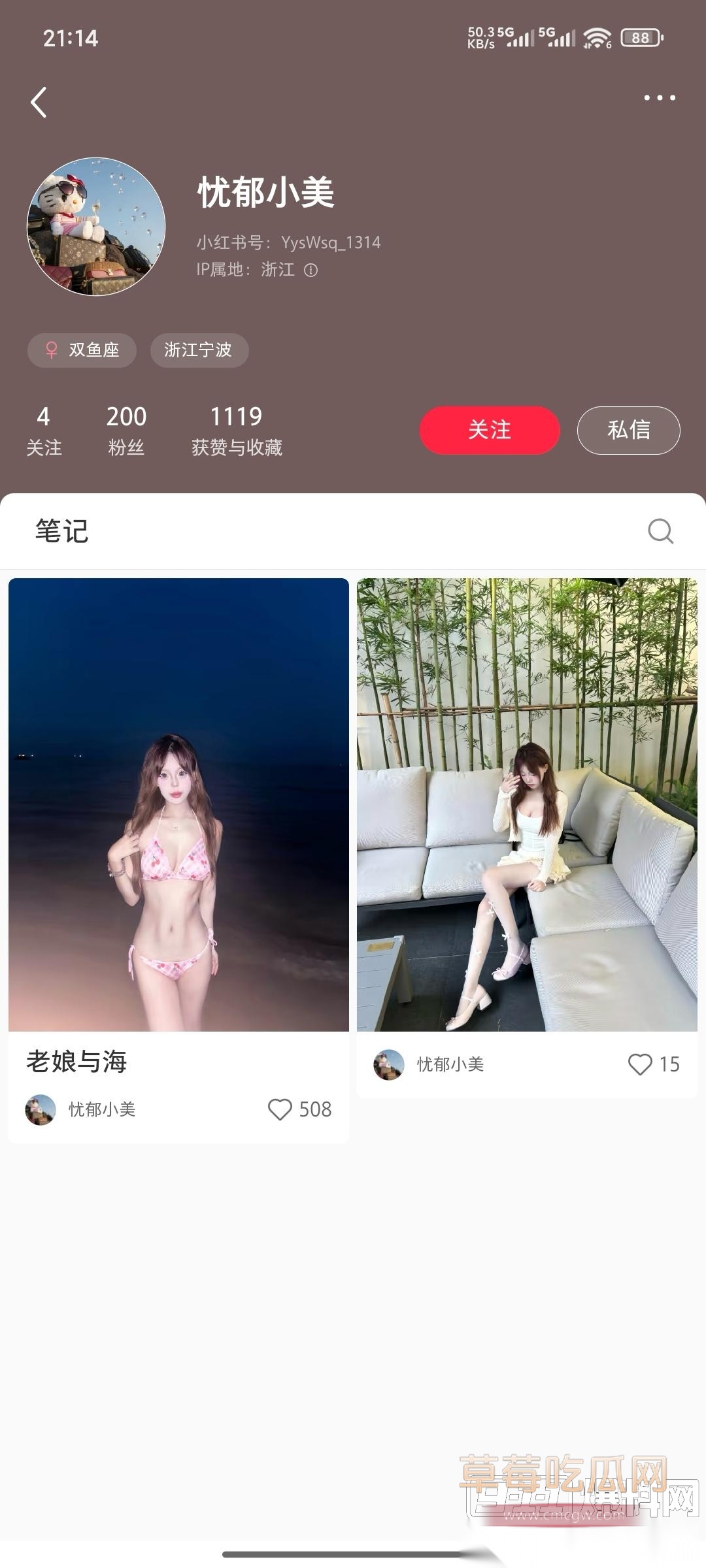Open the three-dot options menu
Screen dimensions: 706x1568
[x=659, y=97]
